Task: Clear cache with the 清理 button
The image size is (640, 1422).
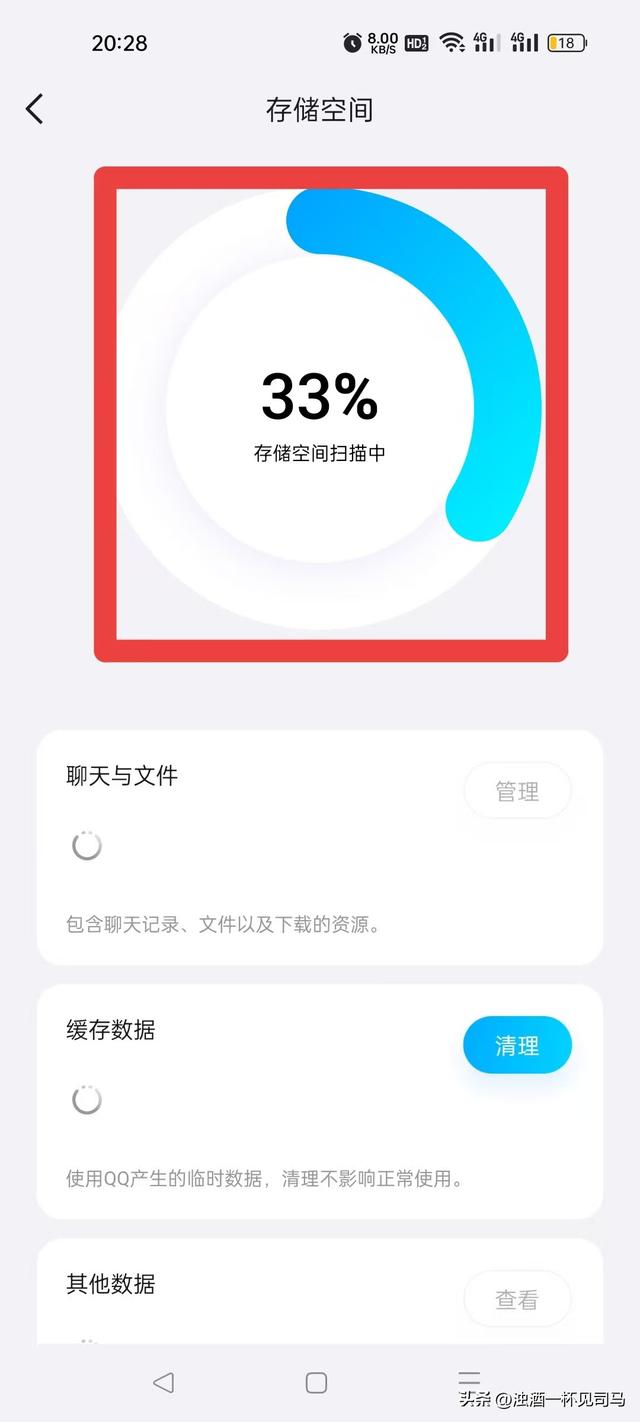Action: pos(517,1045)
